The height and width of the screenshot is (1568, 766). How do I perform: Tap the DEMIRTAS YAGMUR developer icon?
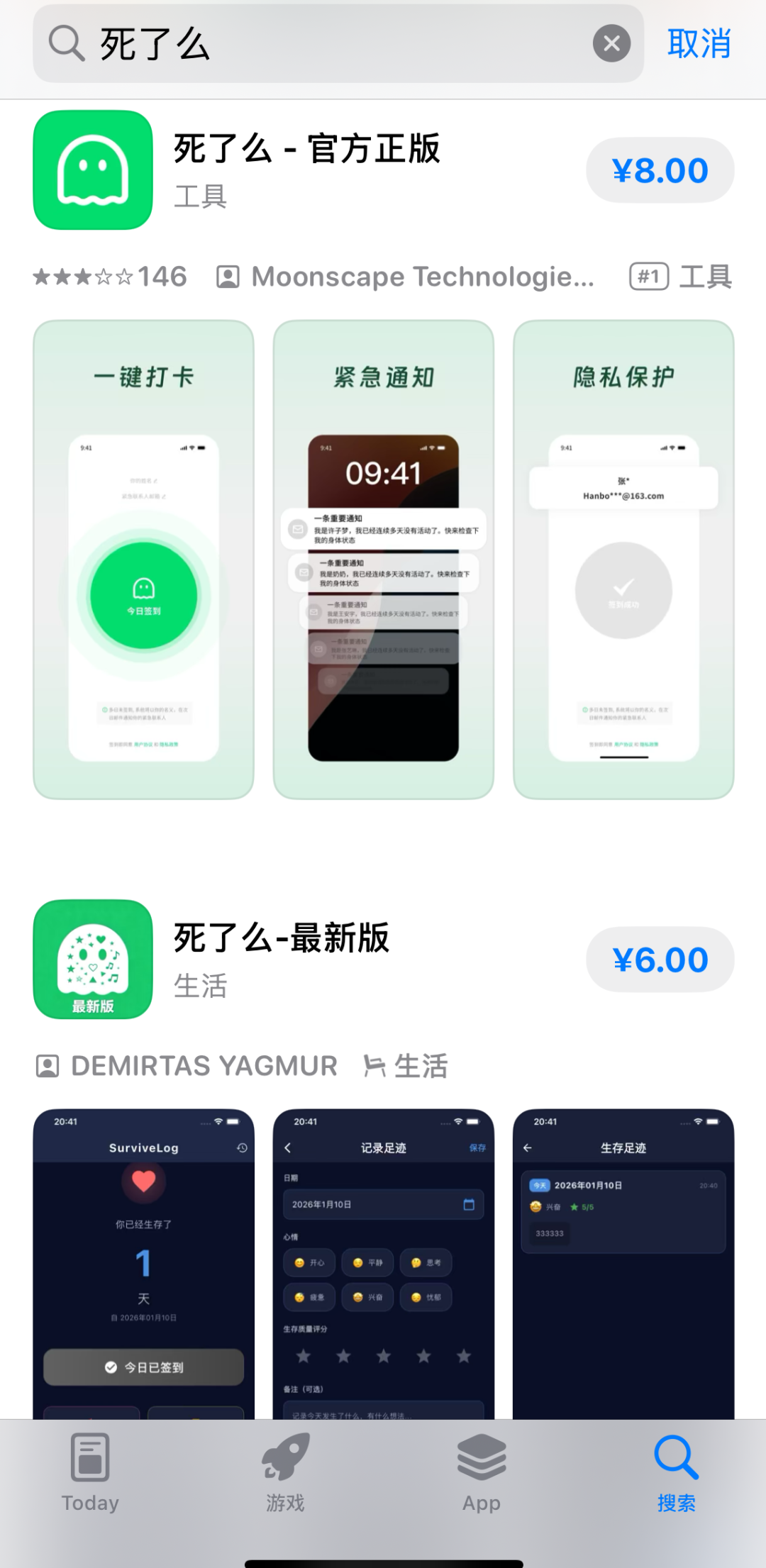coord(47,1065)
